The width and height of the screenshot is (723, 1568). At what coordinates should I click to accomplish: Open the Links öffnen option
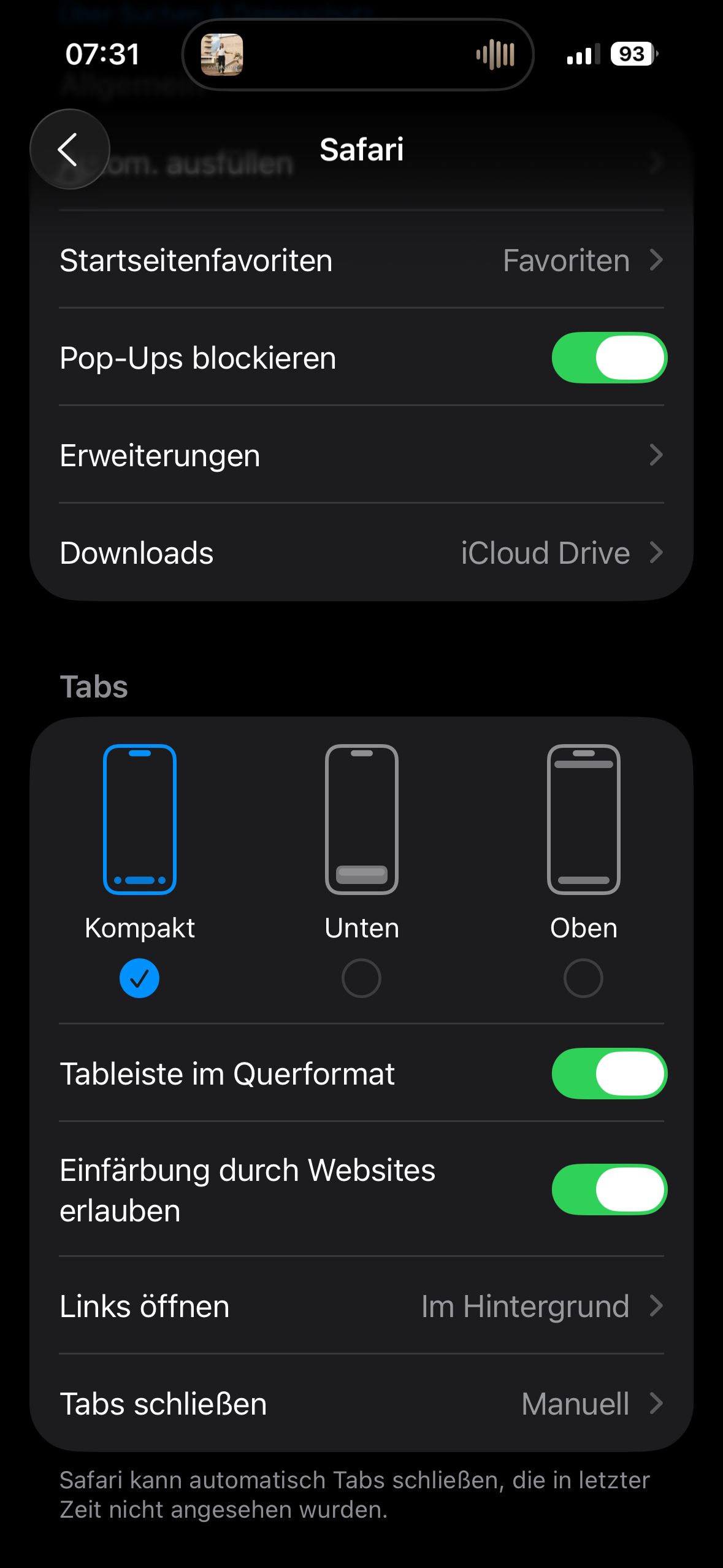[361, 1306]
